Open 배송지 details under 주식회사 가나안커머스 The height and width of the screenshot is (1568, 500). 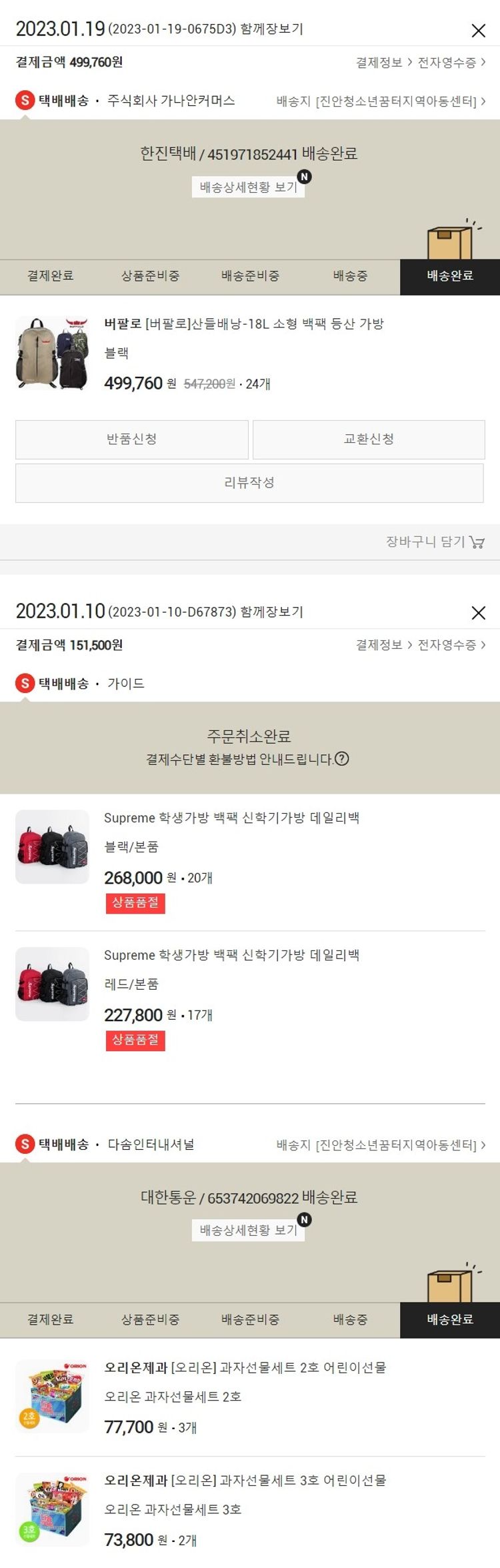coord(381,101)
